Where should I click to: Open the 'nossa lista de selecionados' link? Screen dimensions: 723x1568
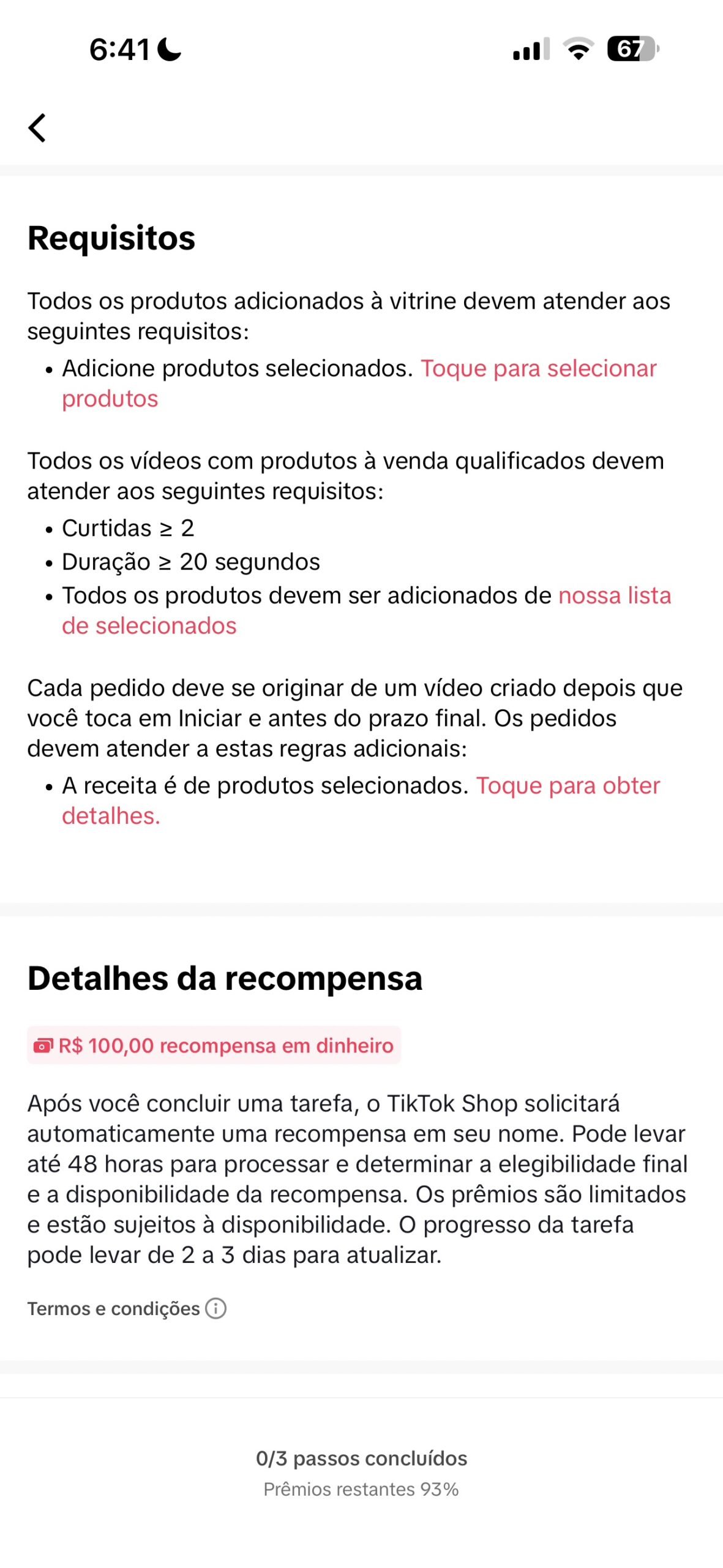pyautogui.click(x=614, y=596)
